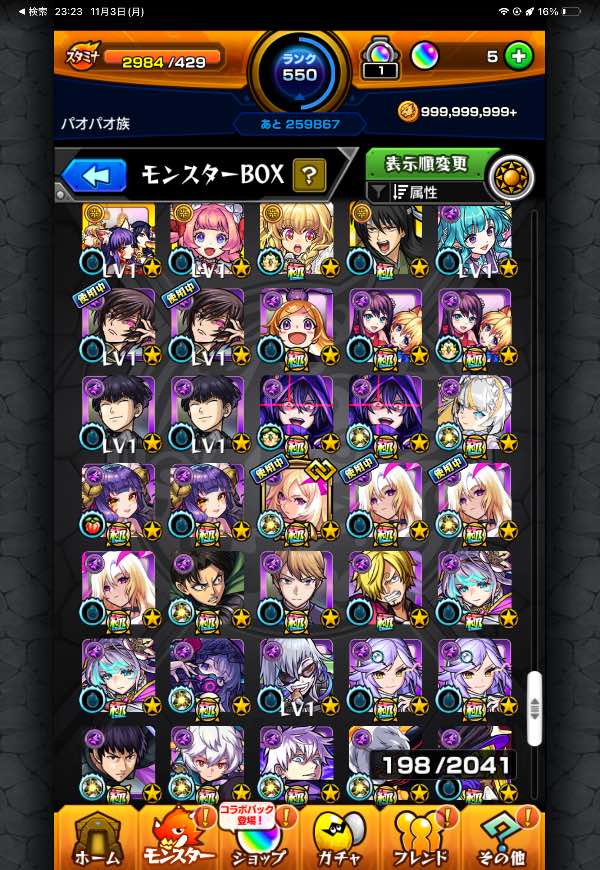This screenshot has width=600, height=870.
Task: Open the ショップ tab
Action: [259, 838]
